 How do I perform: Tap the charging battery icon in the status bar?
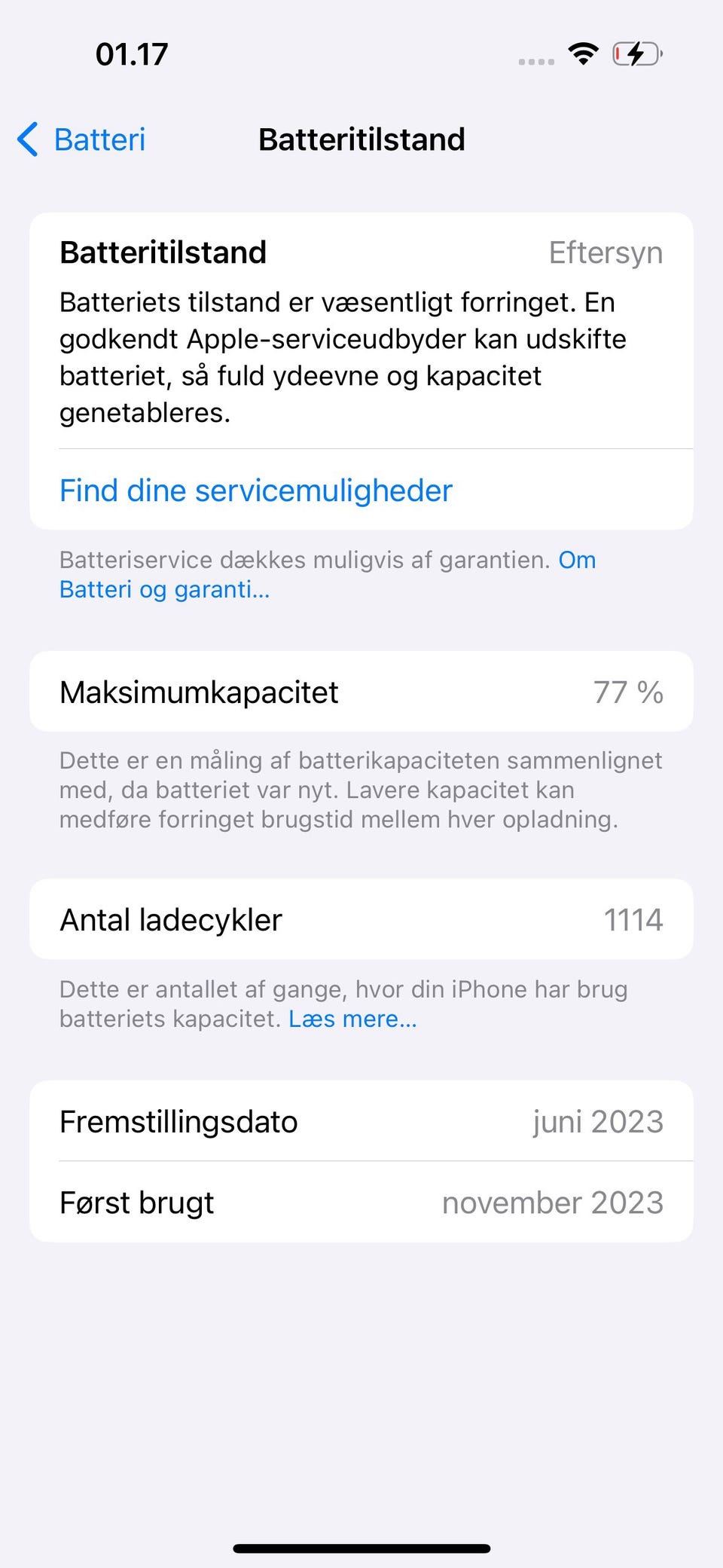tap(635, 53)
